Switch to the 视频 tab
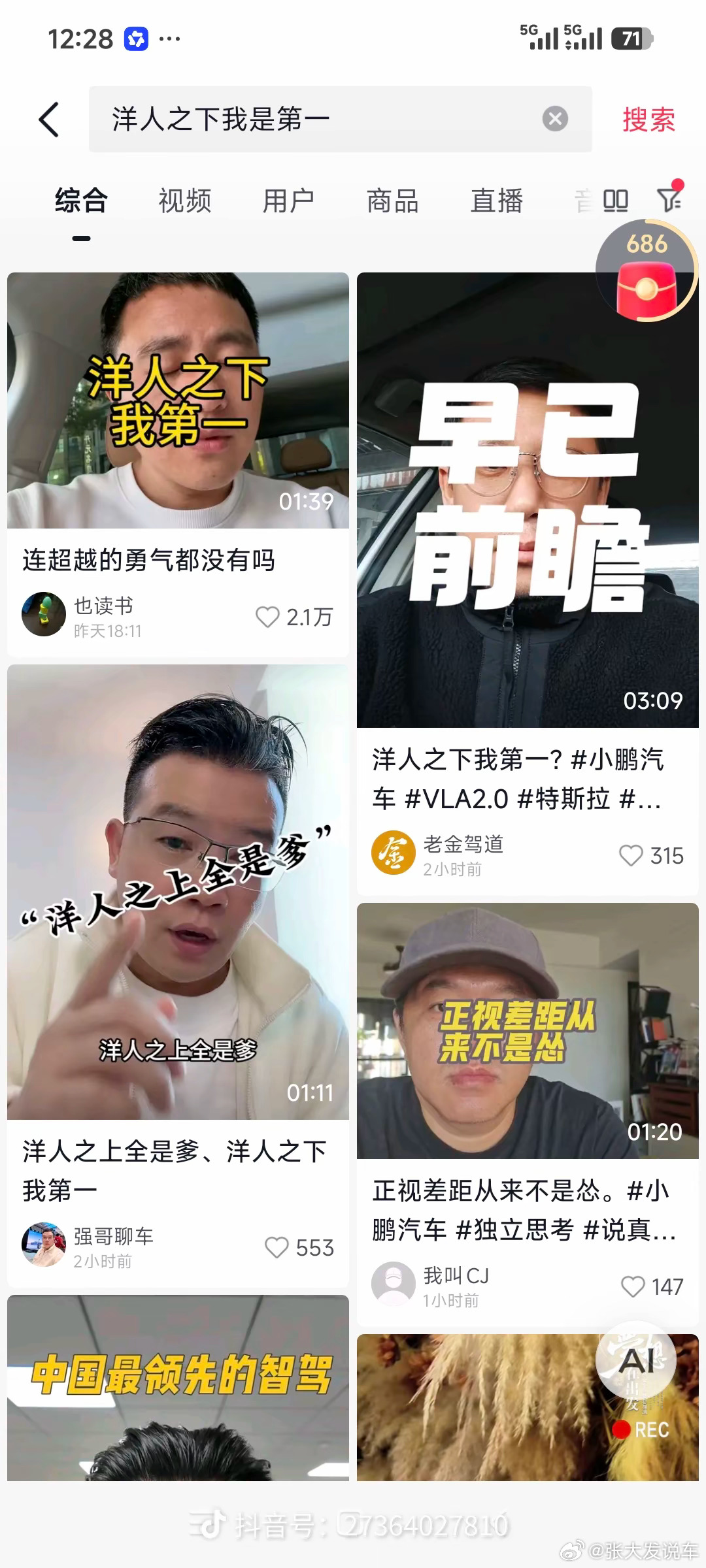 pyautogui.click(x=184, y=201)
